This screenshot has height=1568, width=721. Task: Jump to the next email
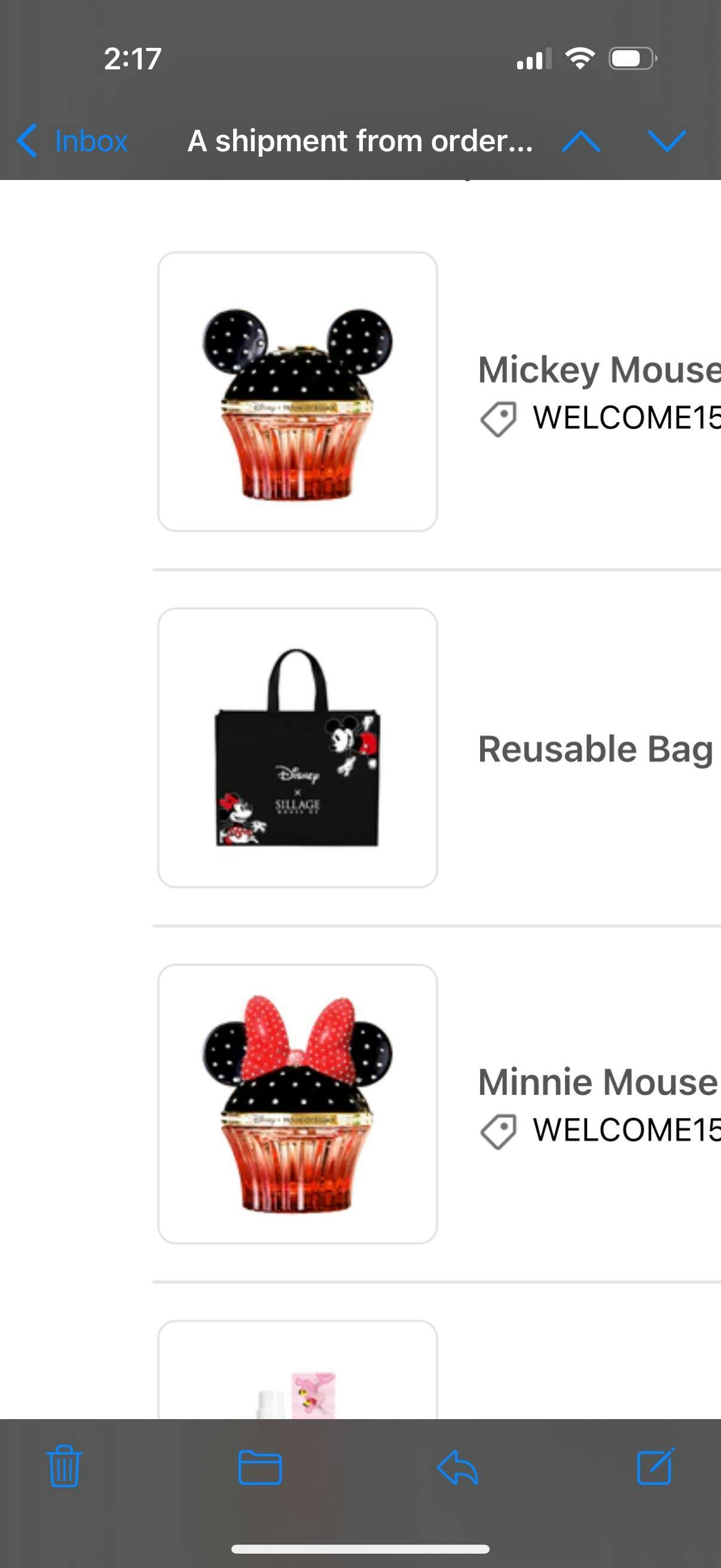pos(667,141)
